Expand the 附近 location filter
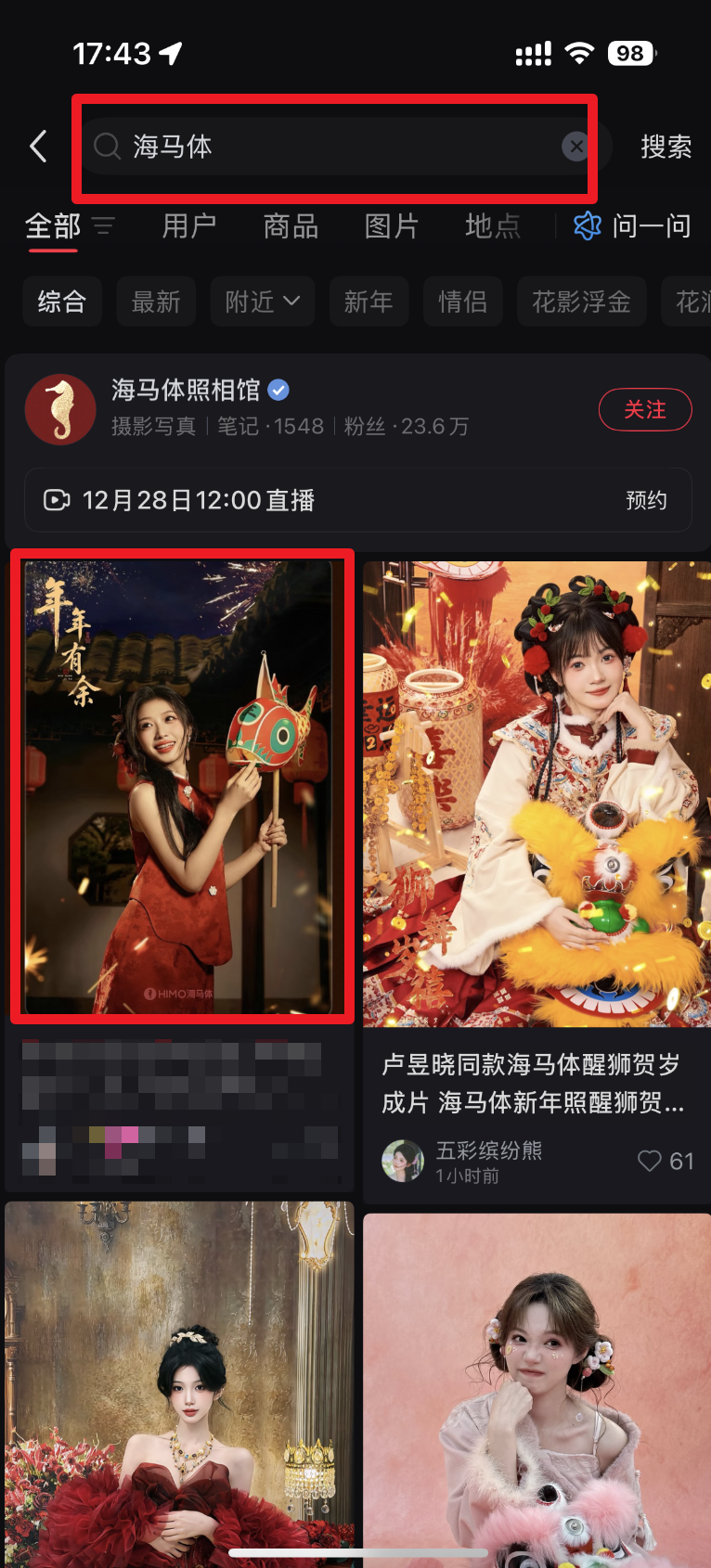 click(x=262, y=301)
